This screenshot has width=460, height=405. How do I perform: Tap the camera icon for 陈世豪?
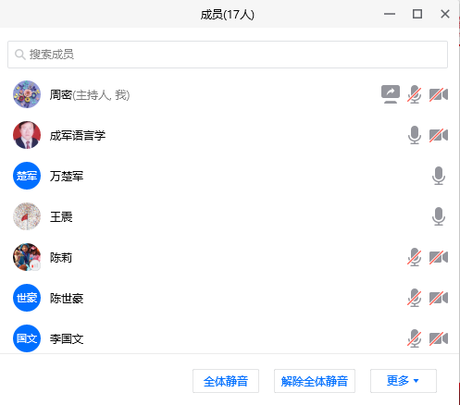[x=438, y=298]
